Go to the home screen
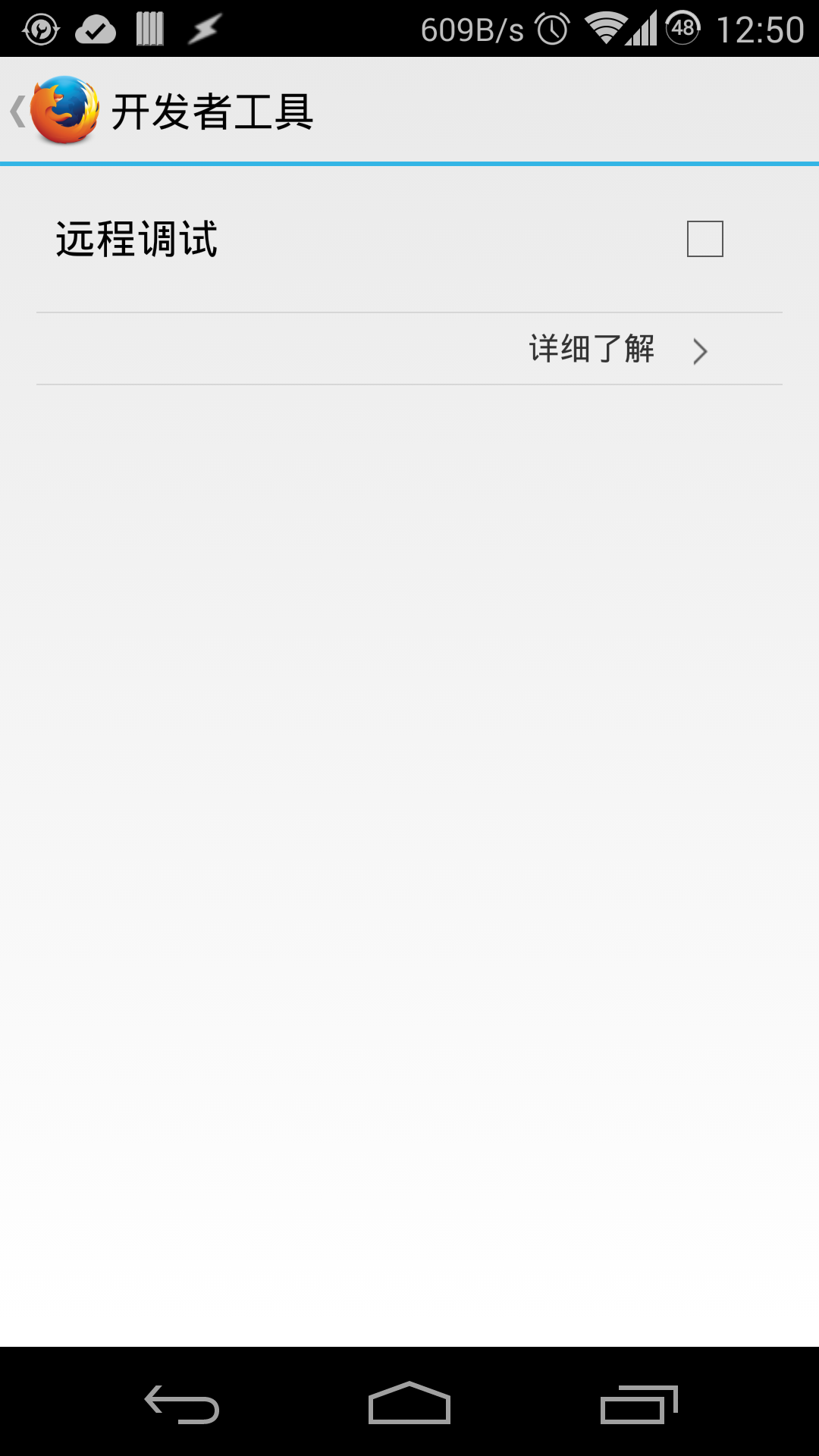 click(x=409, y=1403)
